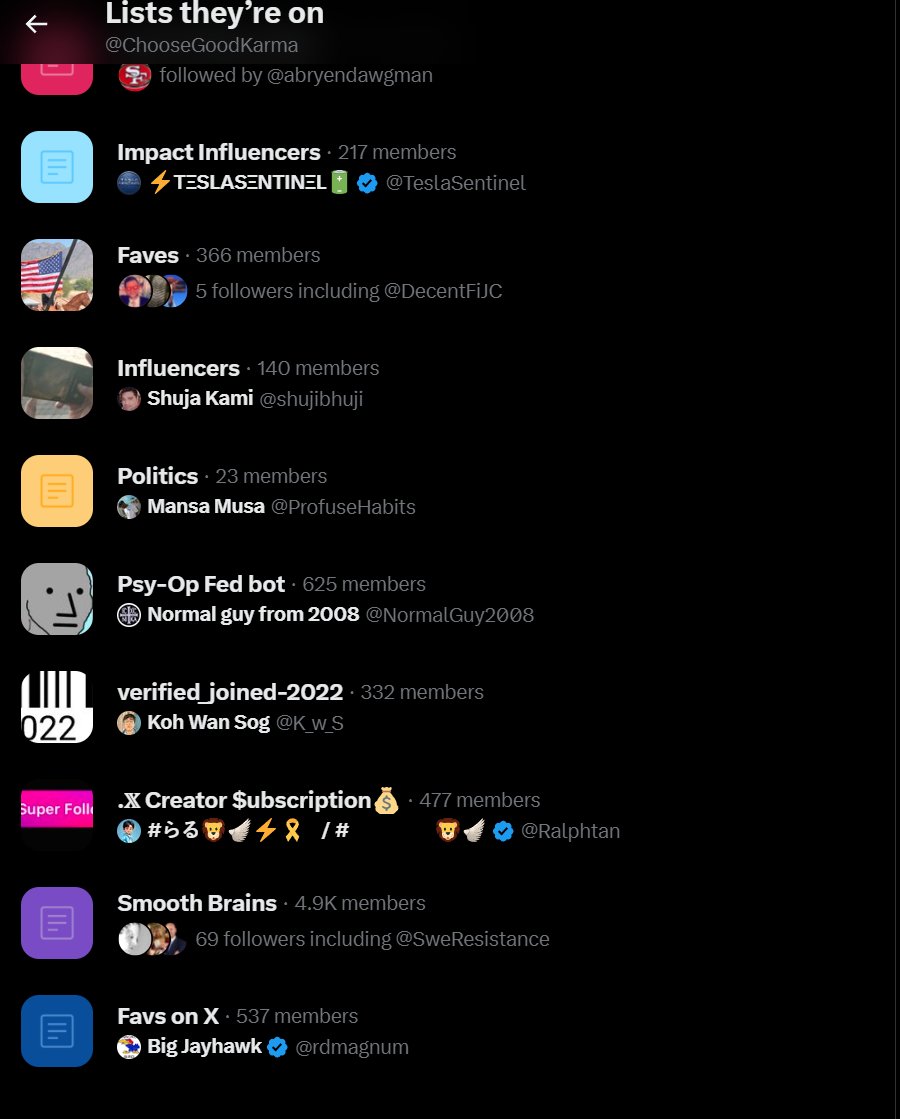900x1119 pixels.
Task: View the Smooth Brains list
Action: click(x=197, y=903)
